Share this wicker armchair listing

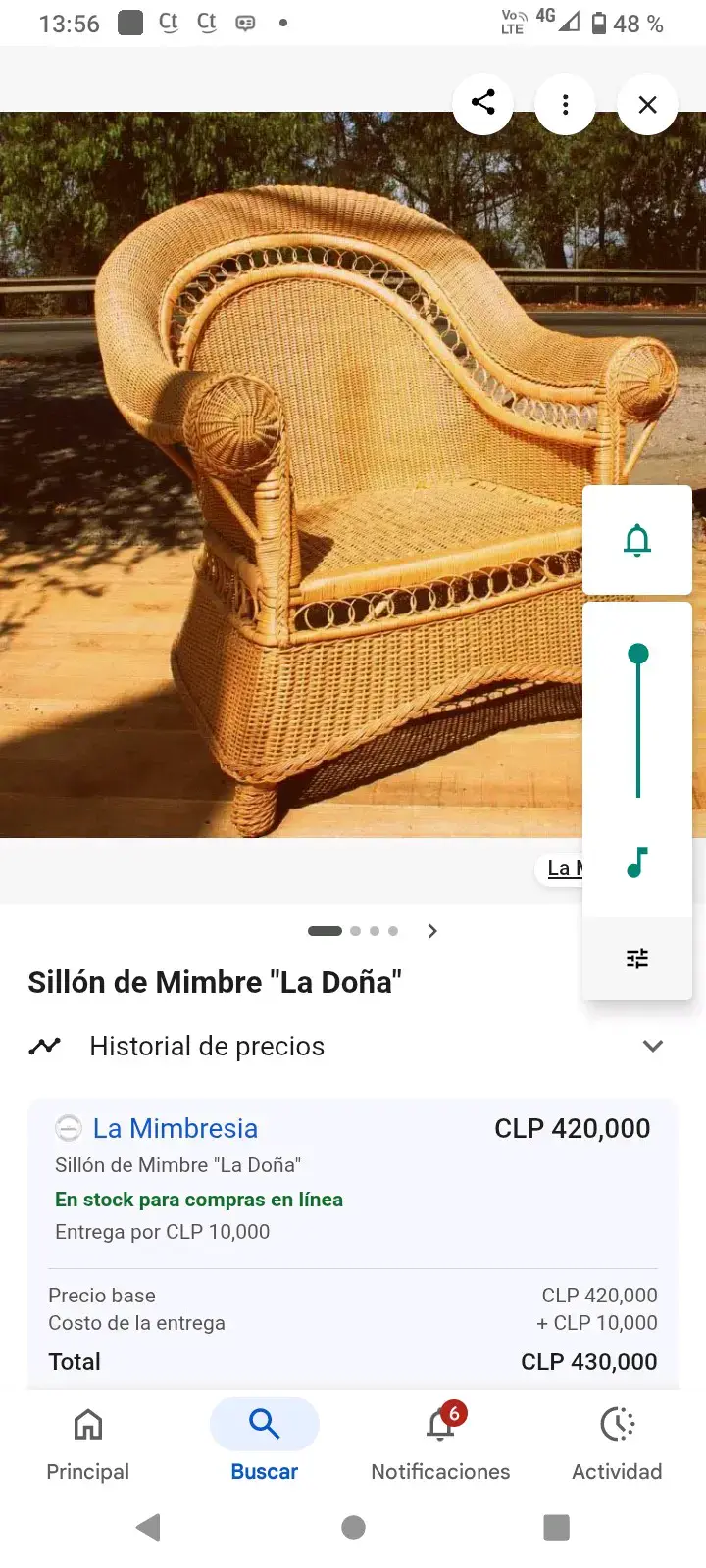coord(482,104)
